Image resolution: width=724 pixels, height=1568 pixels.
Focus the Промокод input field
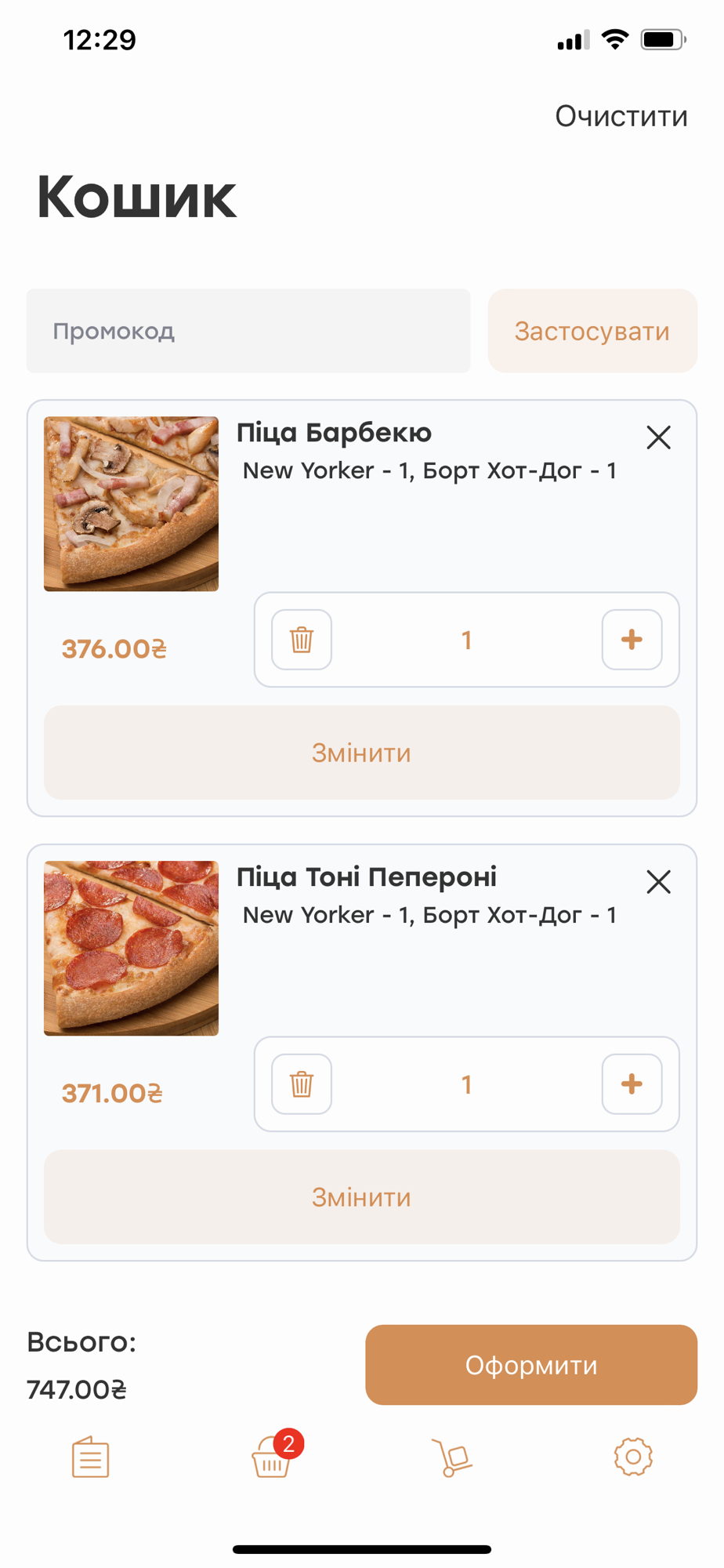[248, 331]
